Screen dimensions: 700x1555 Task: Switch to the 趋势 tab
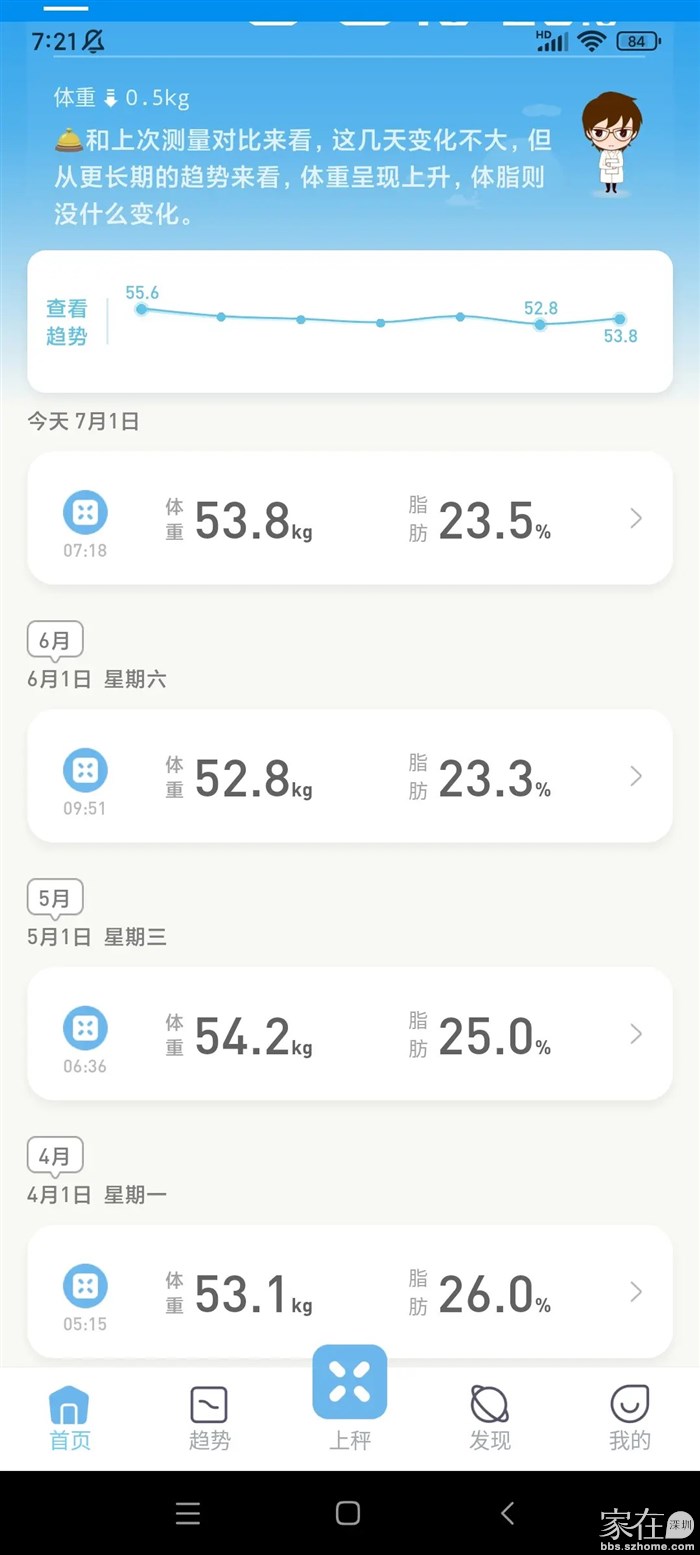(x=209, y=1418)
